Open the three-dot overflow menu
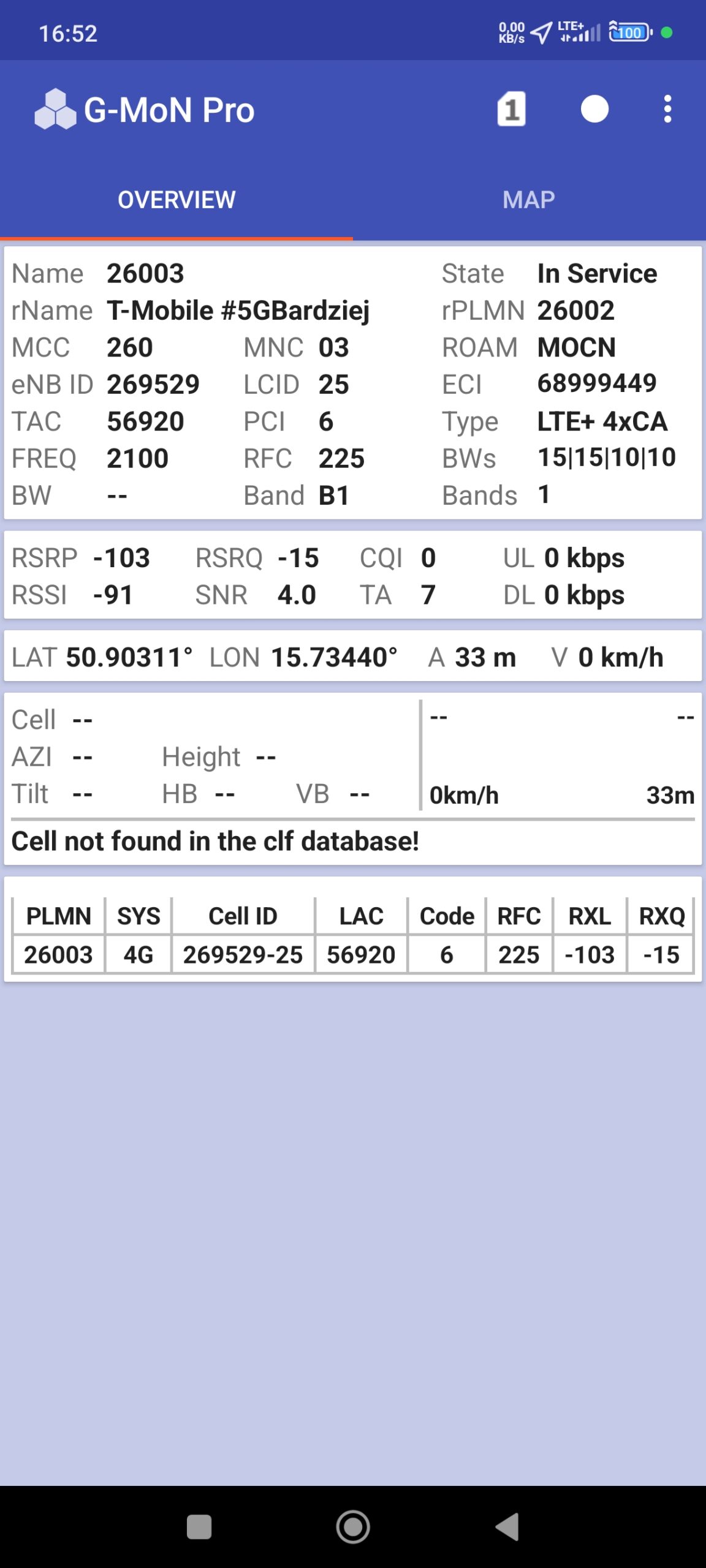This screenshot has height=1568, width=706. 667,110
